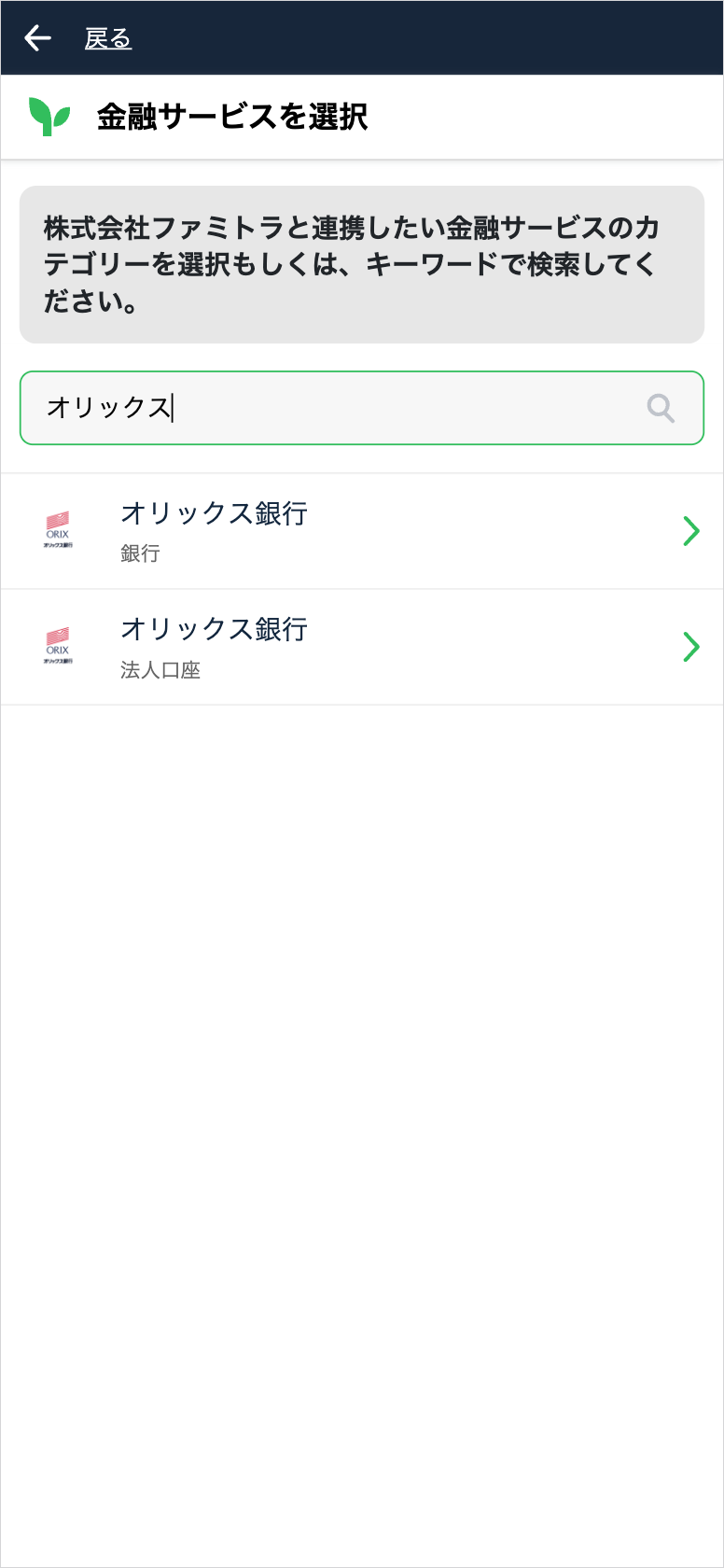The image size is (724, 1568).
Task: Open オリックス銀行 法人口座 result
Action: pyautogui.click(x=362, y=647)
